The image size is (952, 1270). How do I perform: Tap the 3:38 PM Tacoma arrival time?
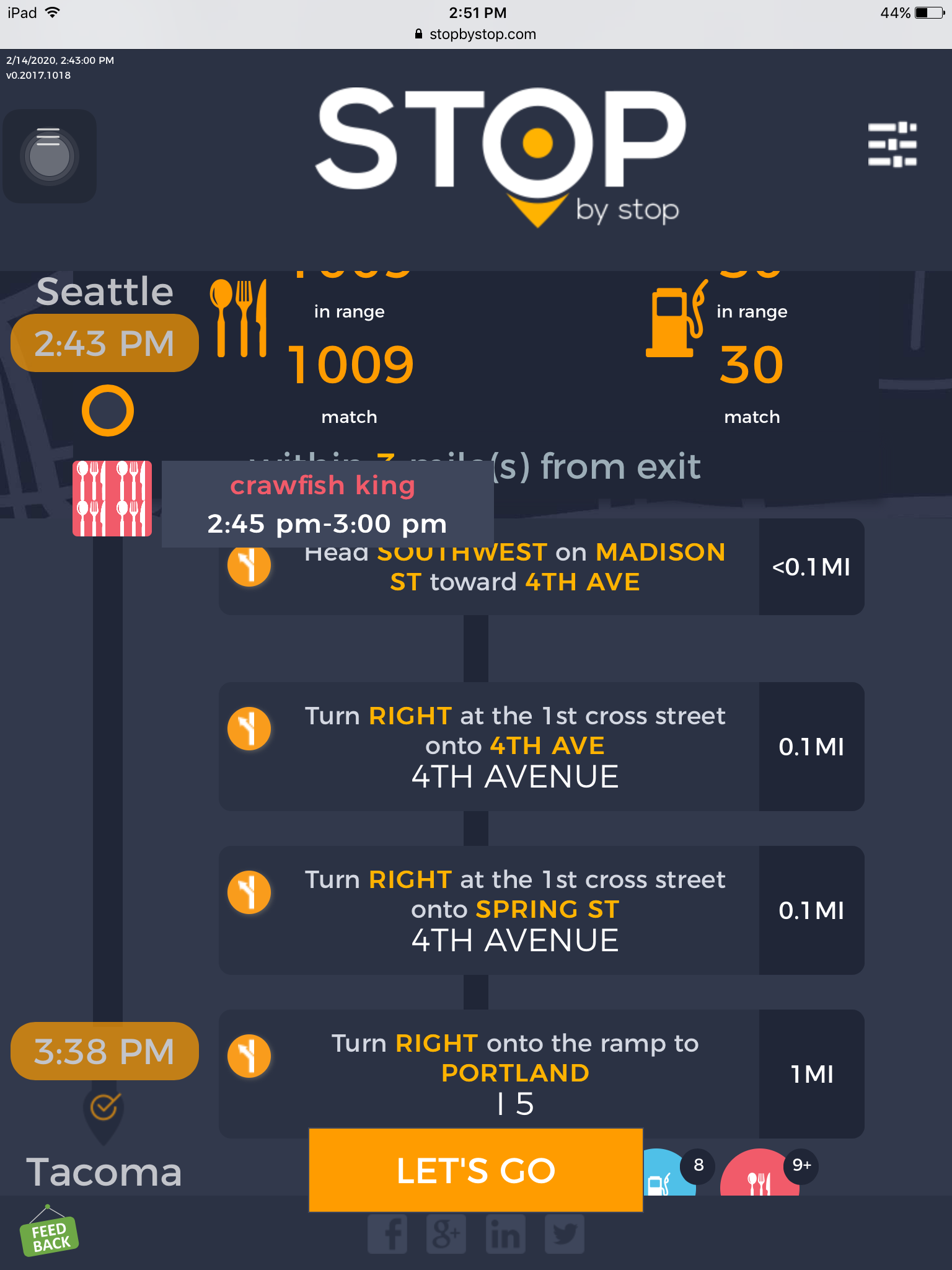pyautogui.click(x=104, y=1051)
